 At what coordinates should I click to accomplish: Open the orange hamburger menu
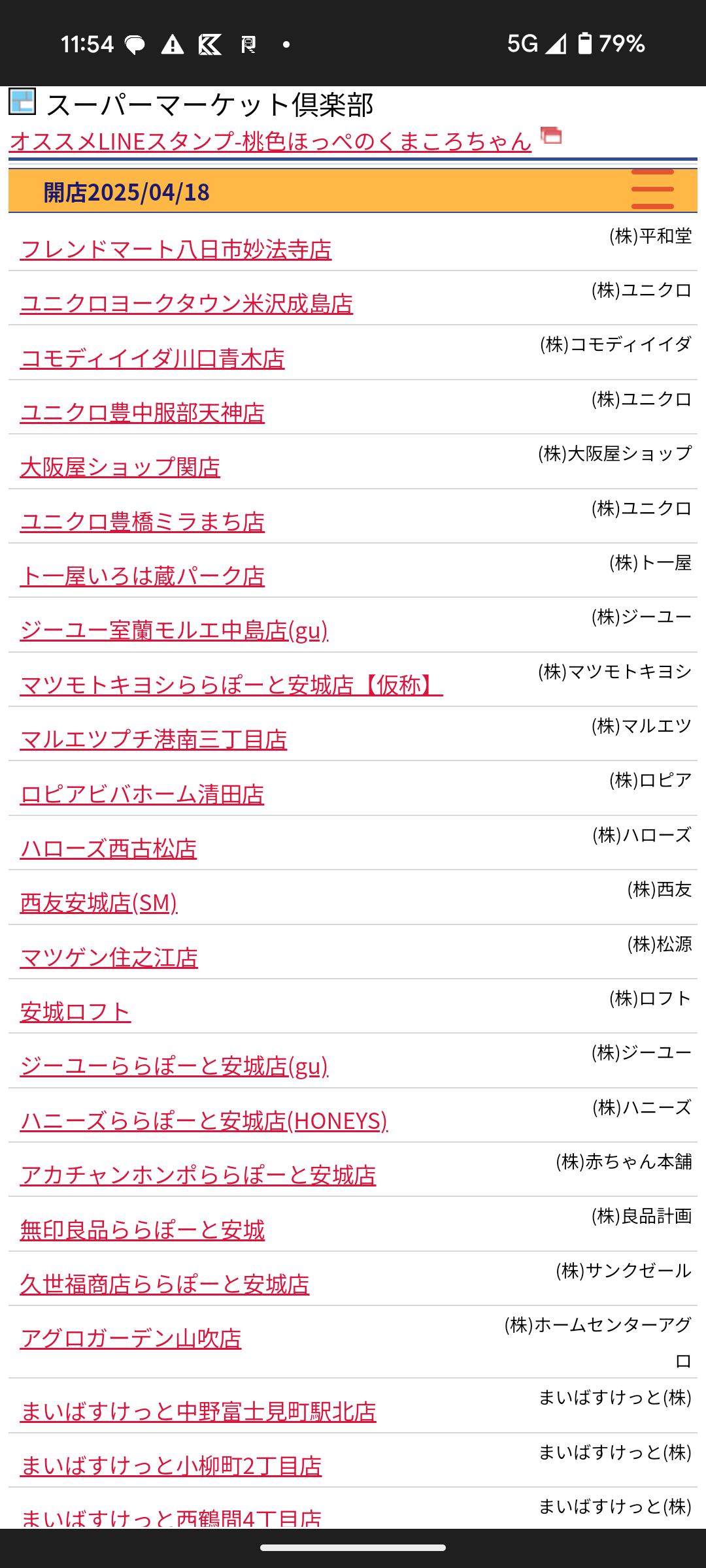(x=652, y=189)
